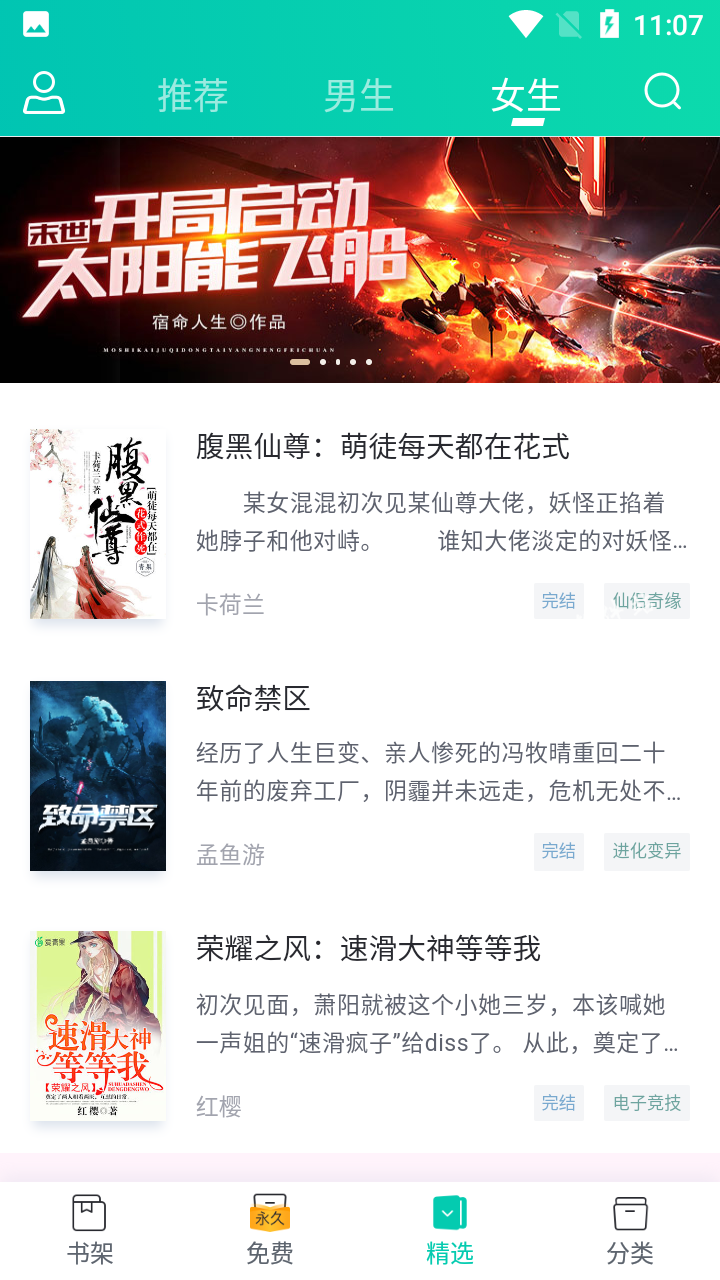
Task: Select the 女生 tab
Action: (x=525, y=96)
